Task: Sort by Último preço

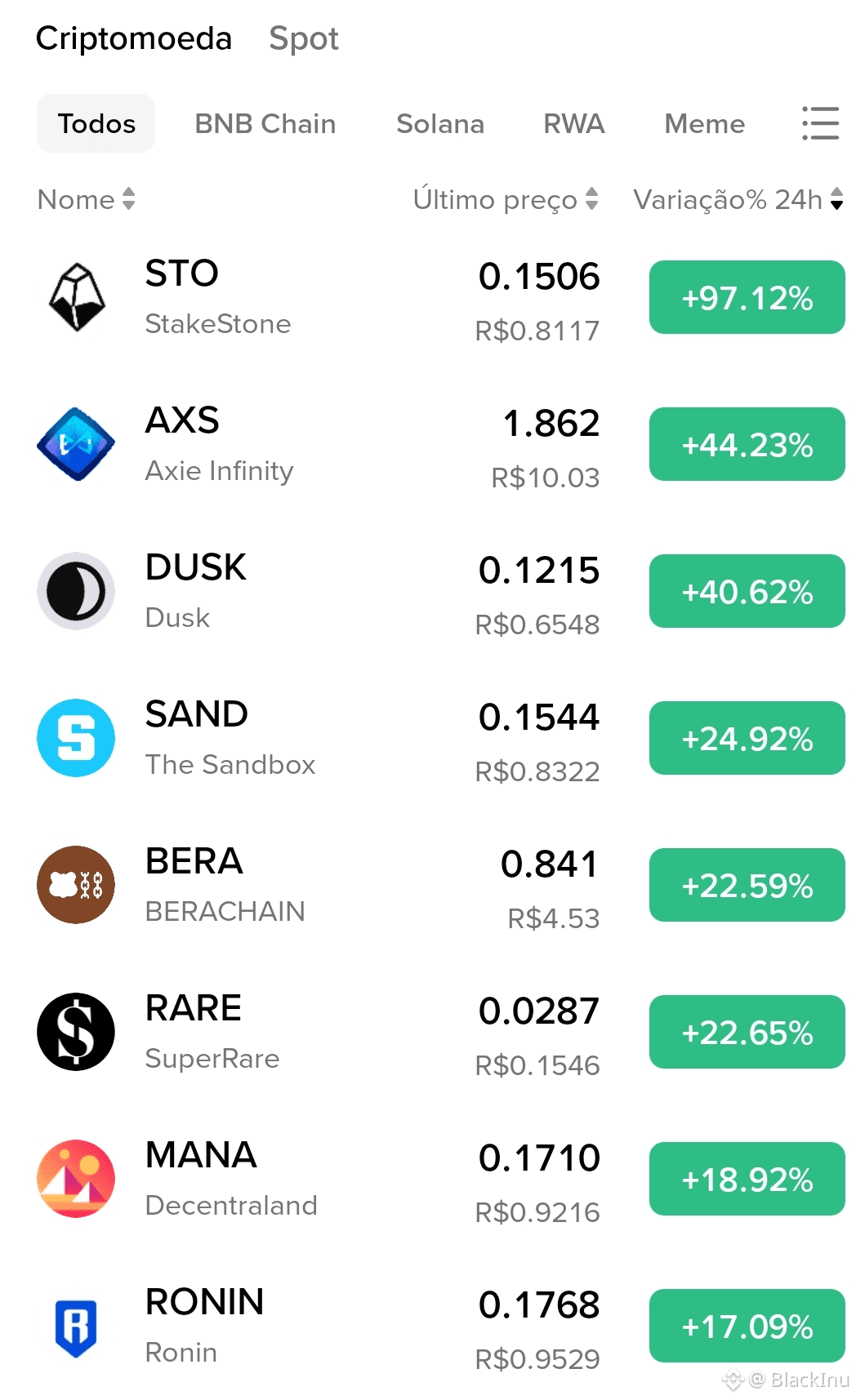Action: [x=505, y=199]
